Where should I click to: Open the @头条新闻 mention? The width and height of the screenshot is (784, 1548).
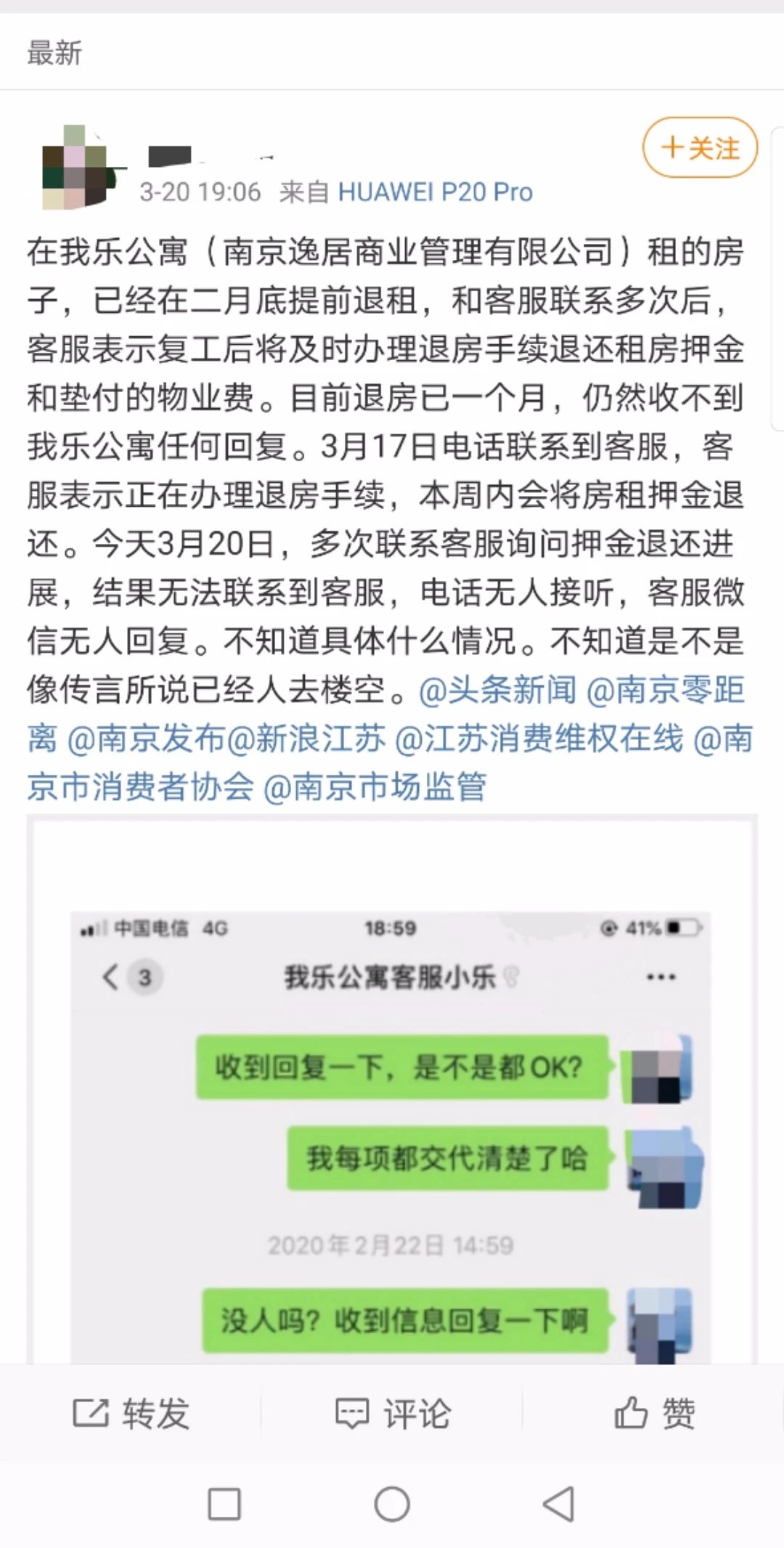[x=498, y=690]
